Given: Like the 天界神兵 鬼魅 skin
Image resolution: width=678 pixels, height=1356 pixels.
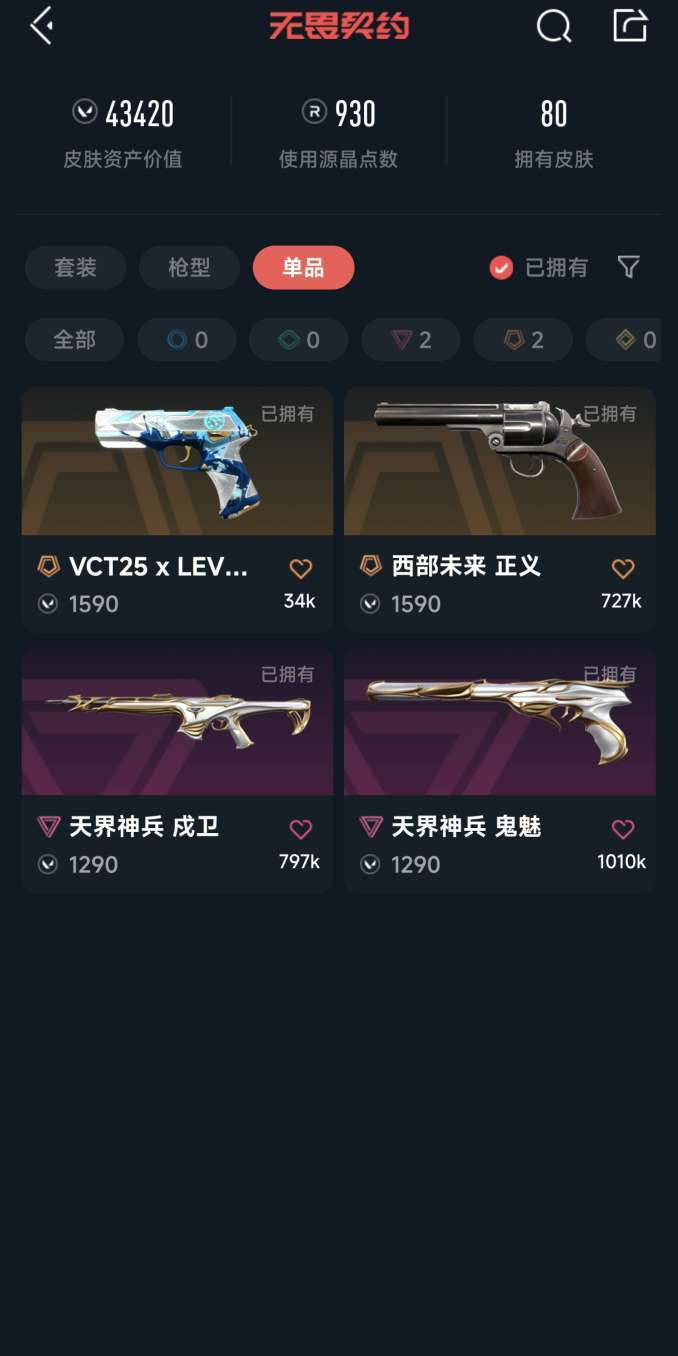Looking at the screenshot, I should [x=622, y=829].
